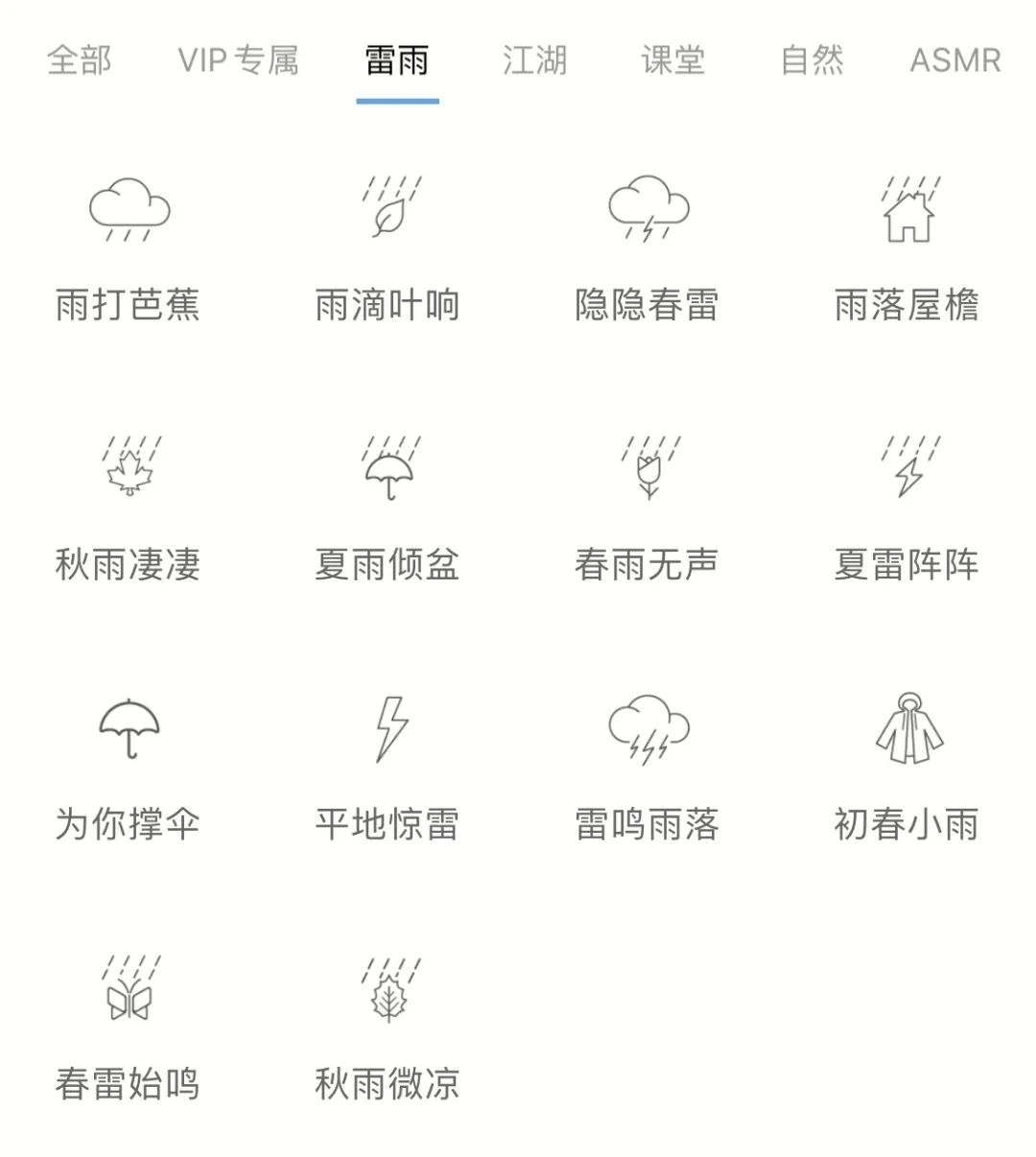Tap the 为你撑伞 umbrella icon
Image resolution: width=1036 pixels, height=1157 pixels.
(x=128, y=731)
